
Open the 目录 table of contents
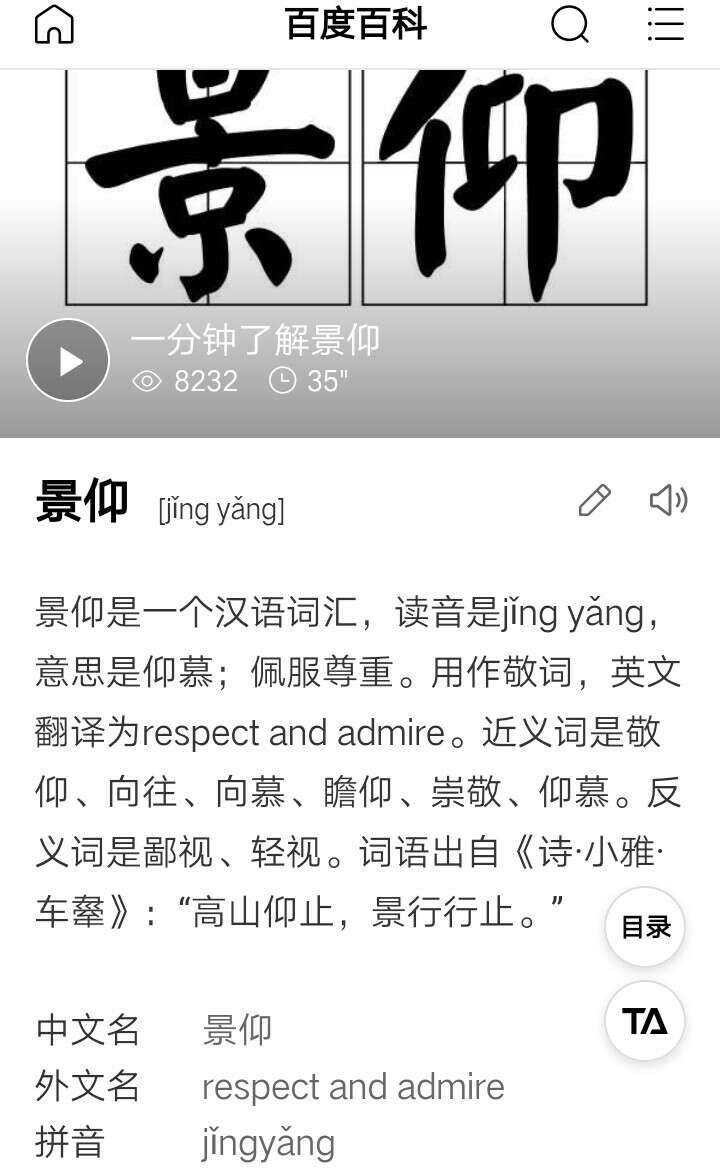[x=645, y=927]
